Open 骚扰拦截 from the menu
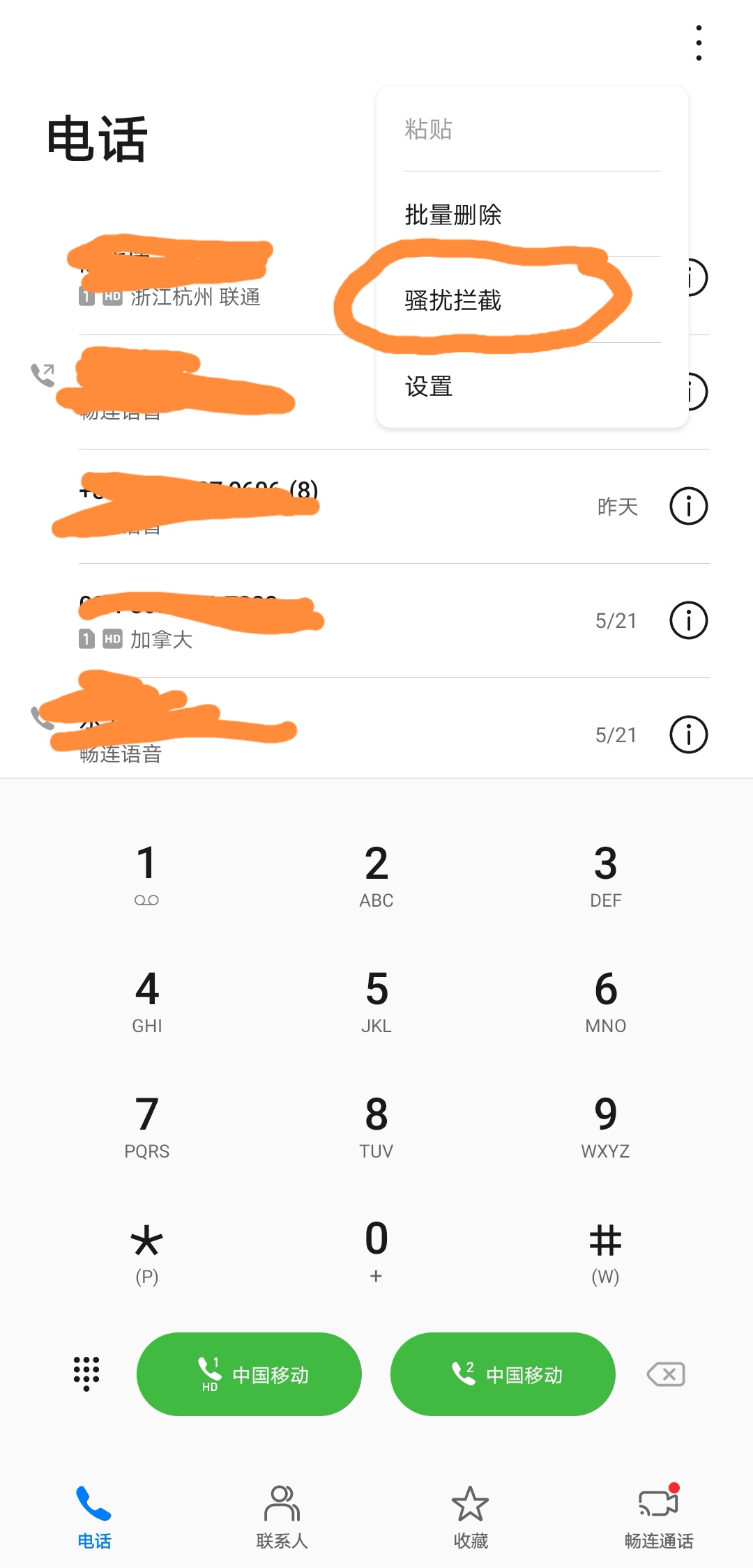 point(454,301)
